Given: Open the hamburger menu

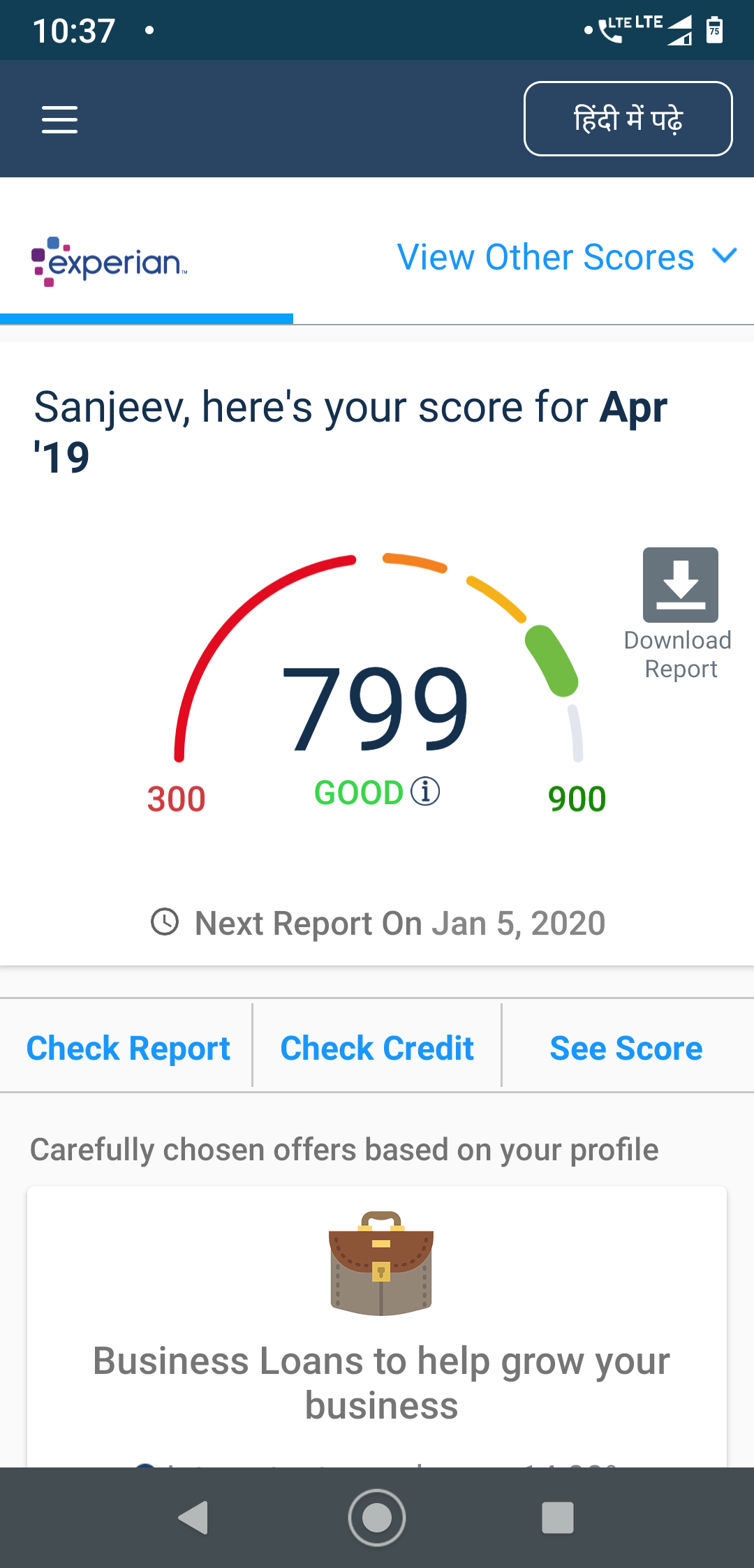Looking at the screenshot, I should pyautogui.click(x=59, y=119).
